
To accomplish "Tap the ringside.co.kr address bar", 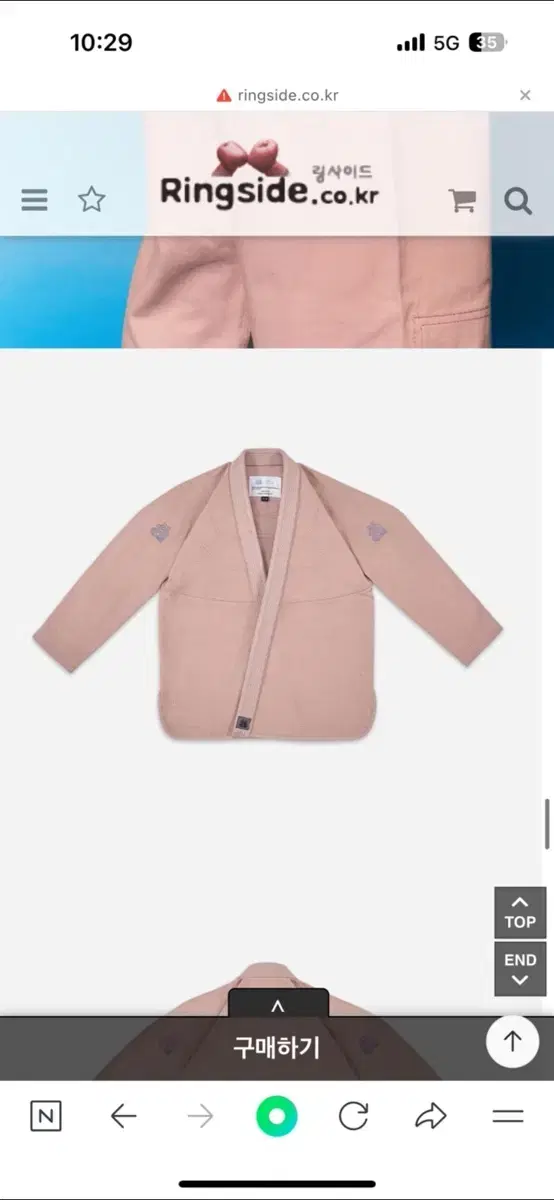I will (277, 95).
